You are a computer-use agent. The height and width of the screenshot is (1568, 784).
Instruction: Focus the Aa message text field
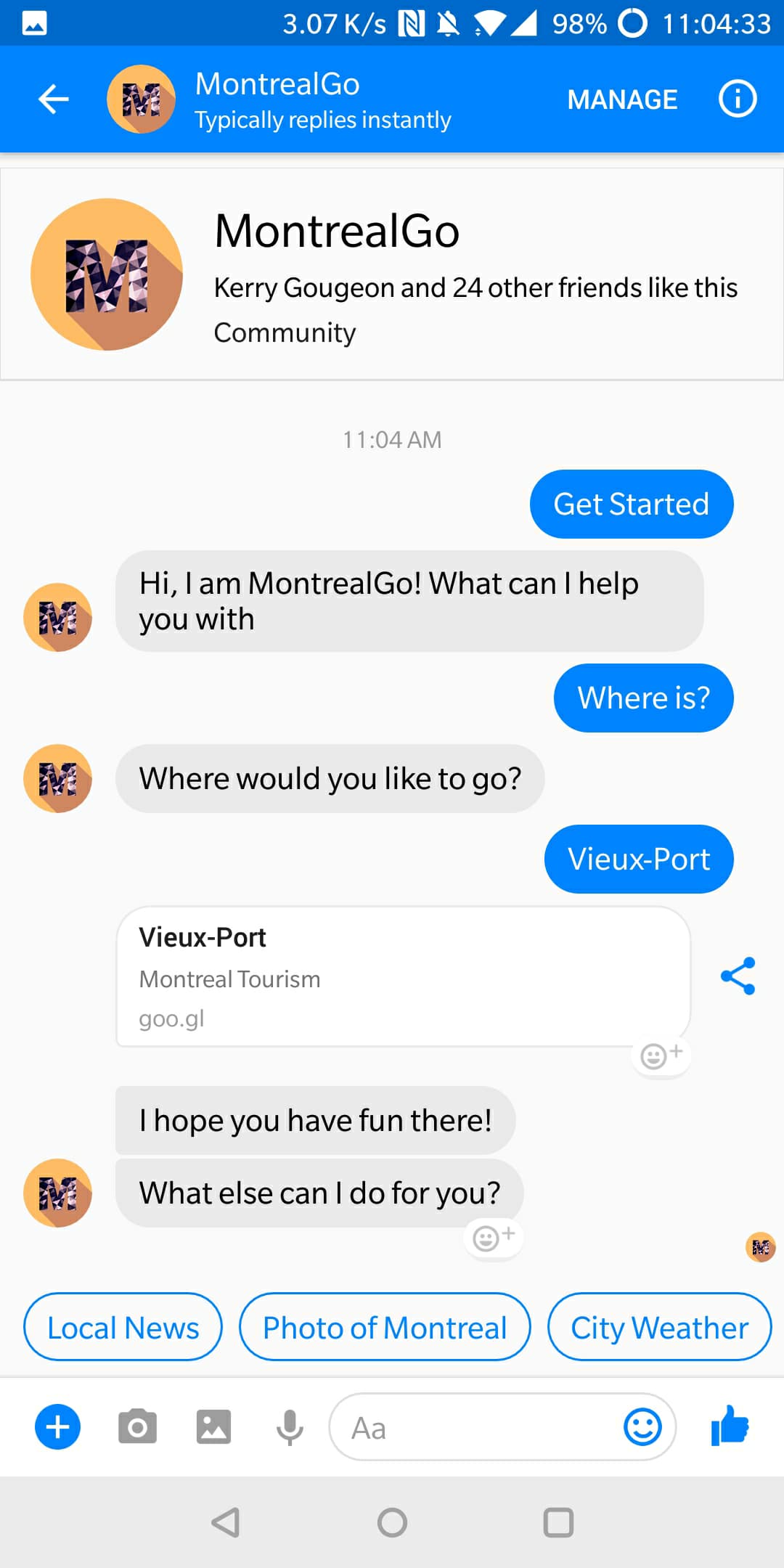click(x=472, y=1427)
